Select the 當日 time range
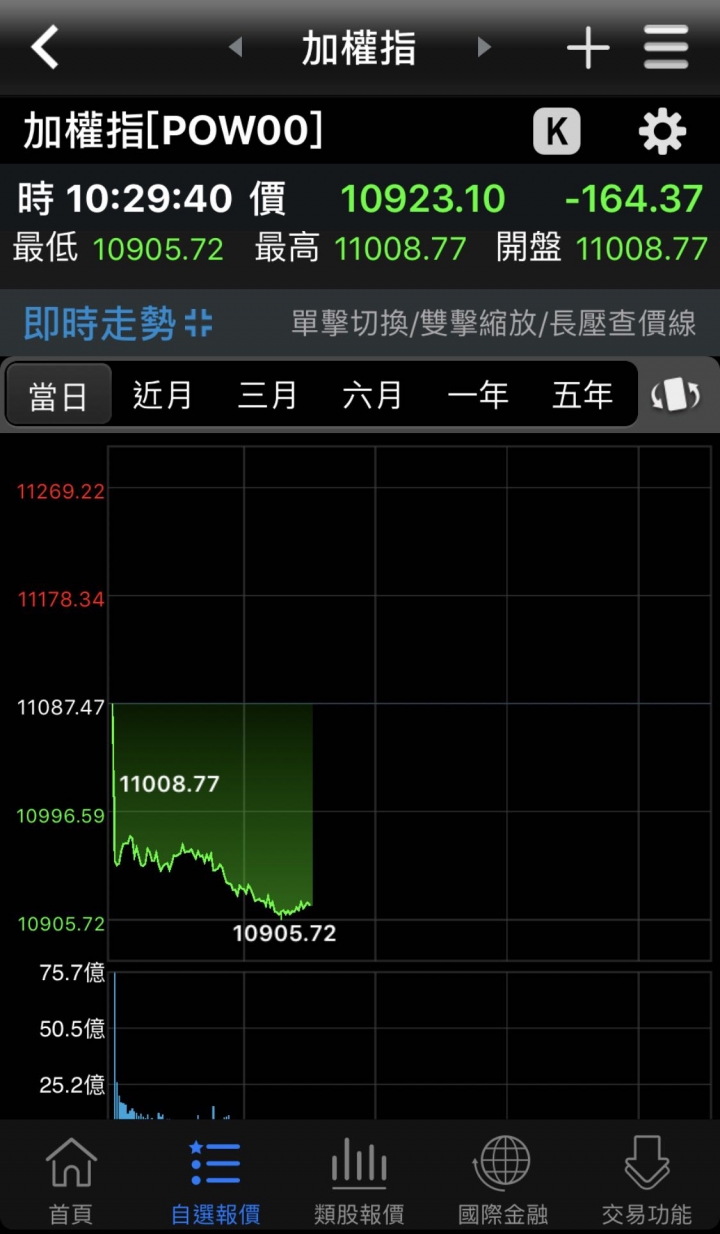 (58, 396)
